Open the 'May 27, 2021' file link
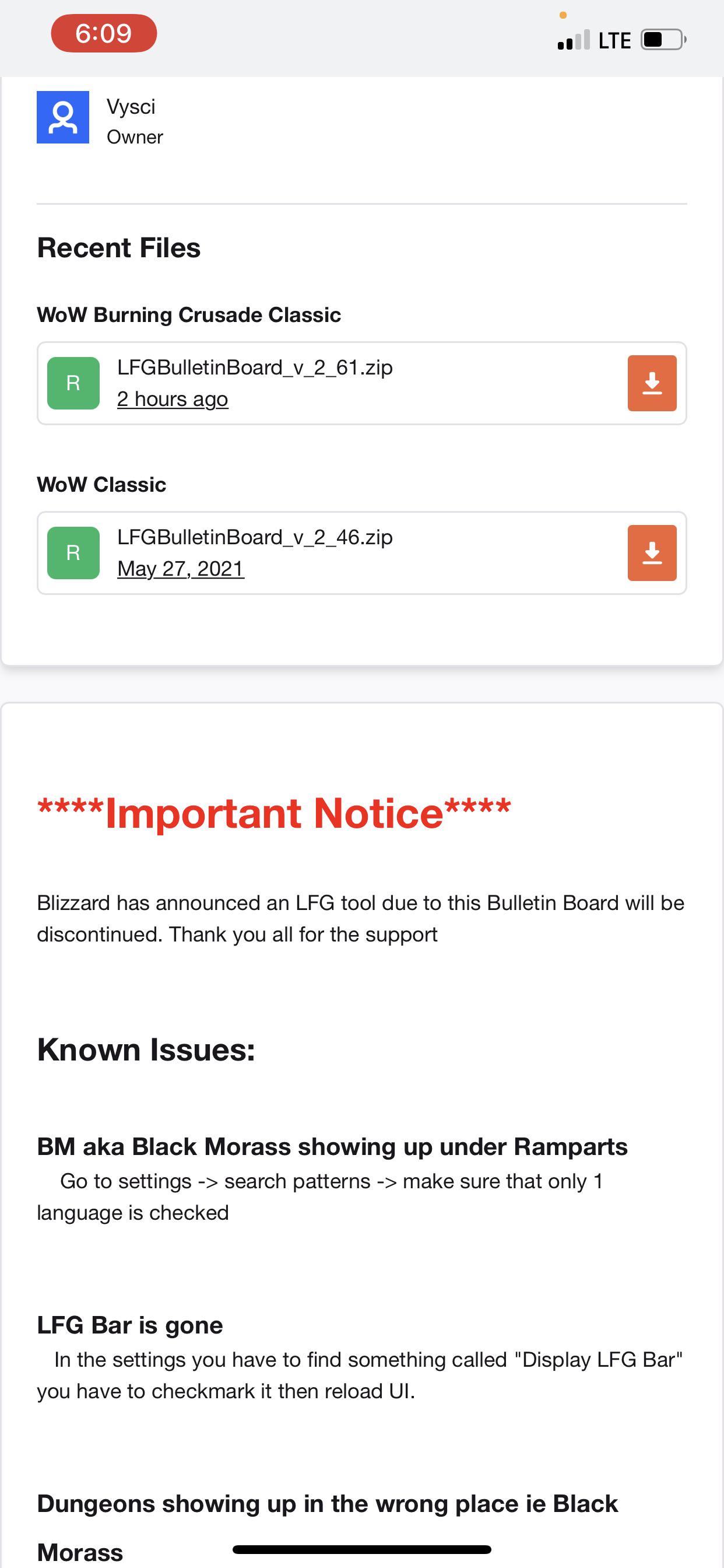The width and height of the screenshot is (724, 1568). point(181,569)
